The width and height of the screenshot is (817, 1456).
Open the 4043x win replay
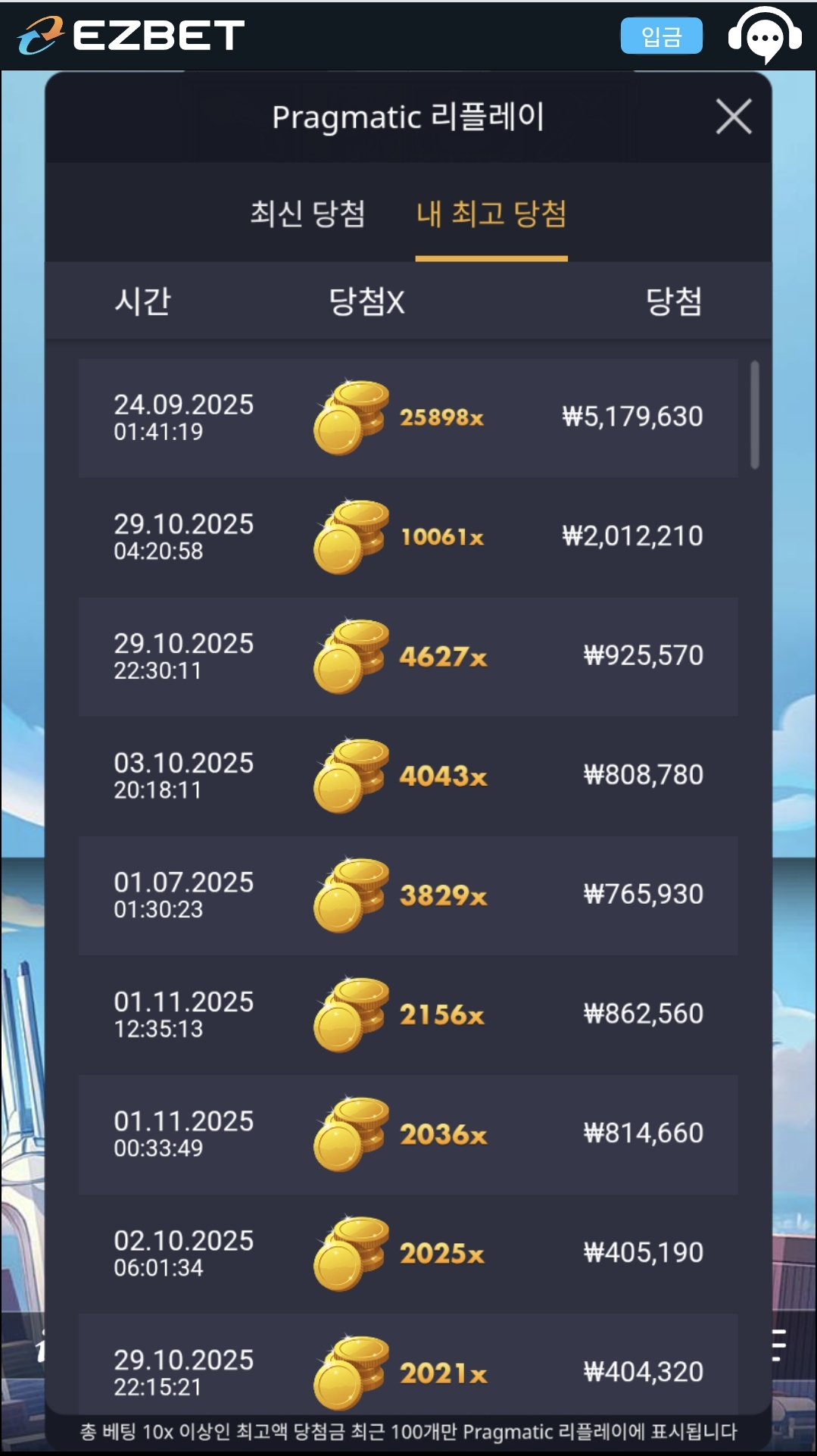point(408,775)
